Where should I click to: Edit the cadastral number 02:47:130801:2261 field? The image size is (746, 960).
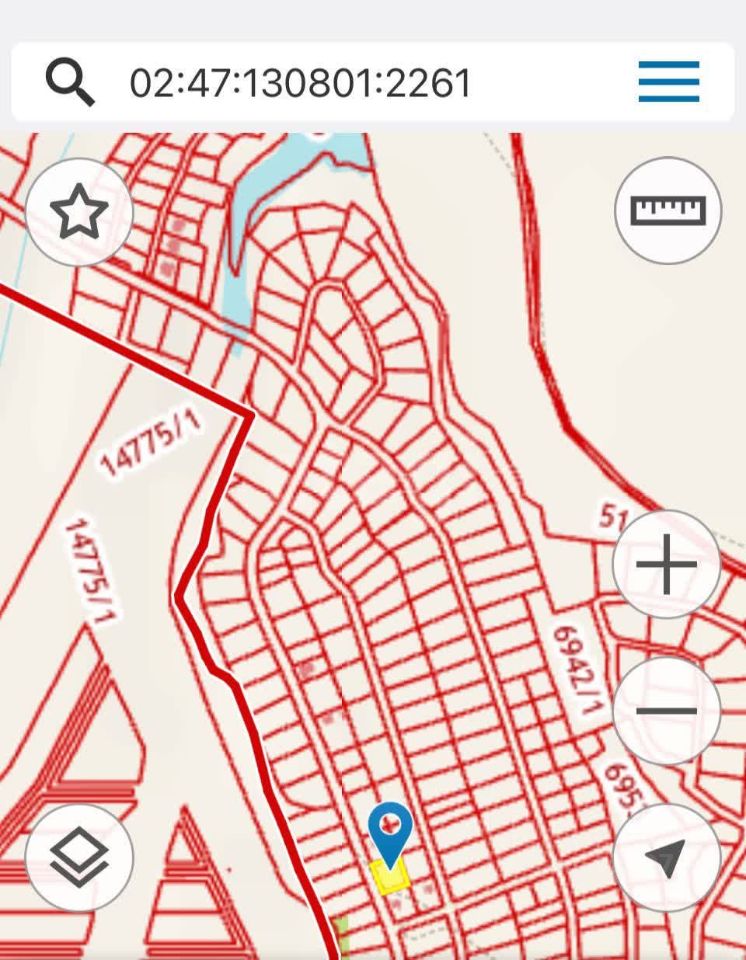(x=300, y=83)
